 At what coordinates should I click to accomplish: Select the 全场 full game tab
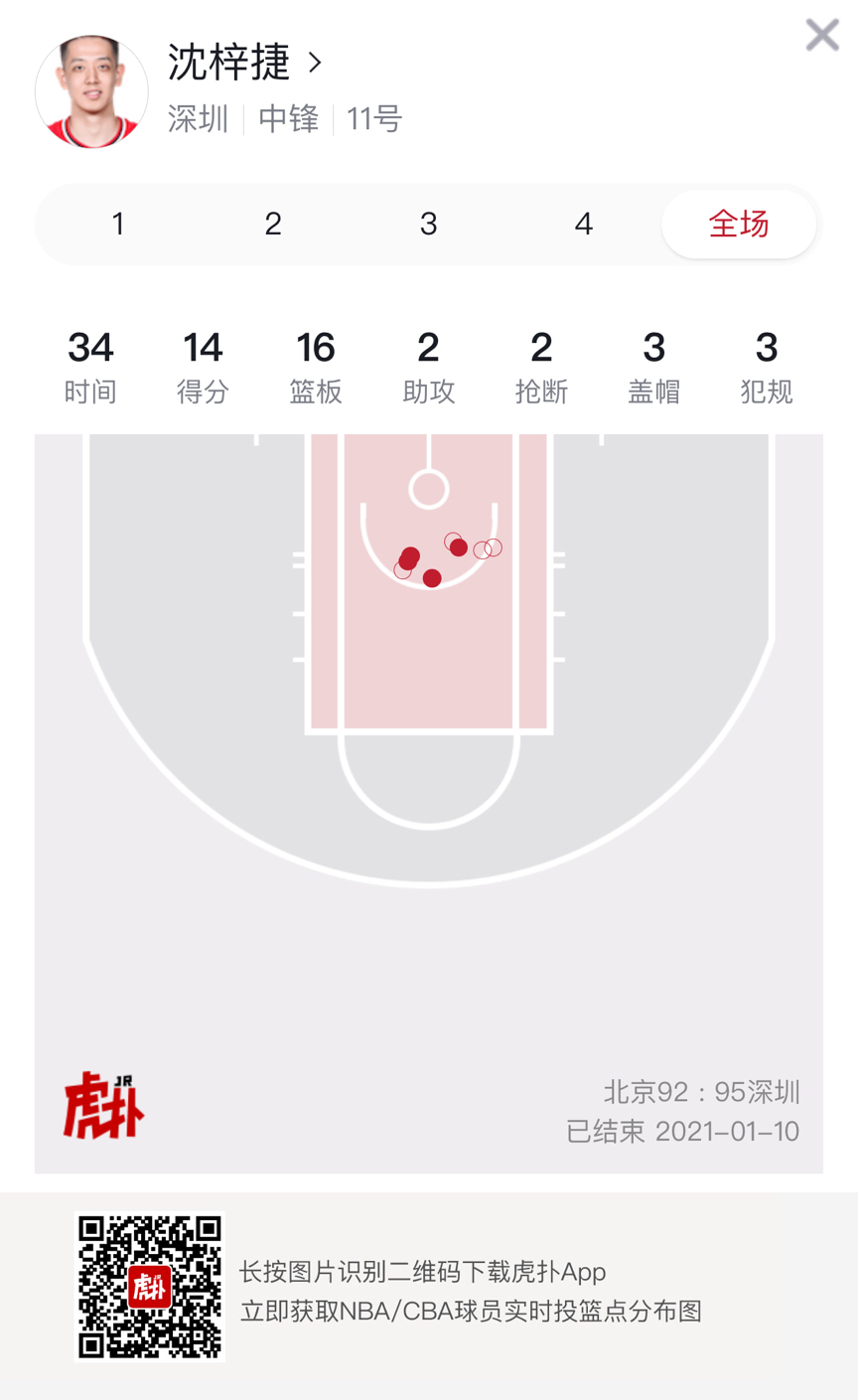[739, 224]
